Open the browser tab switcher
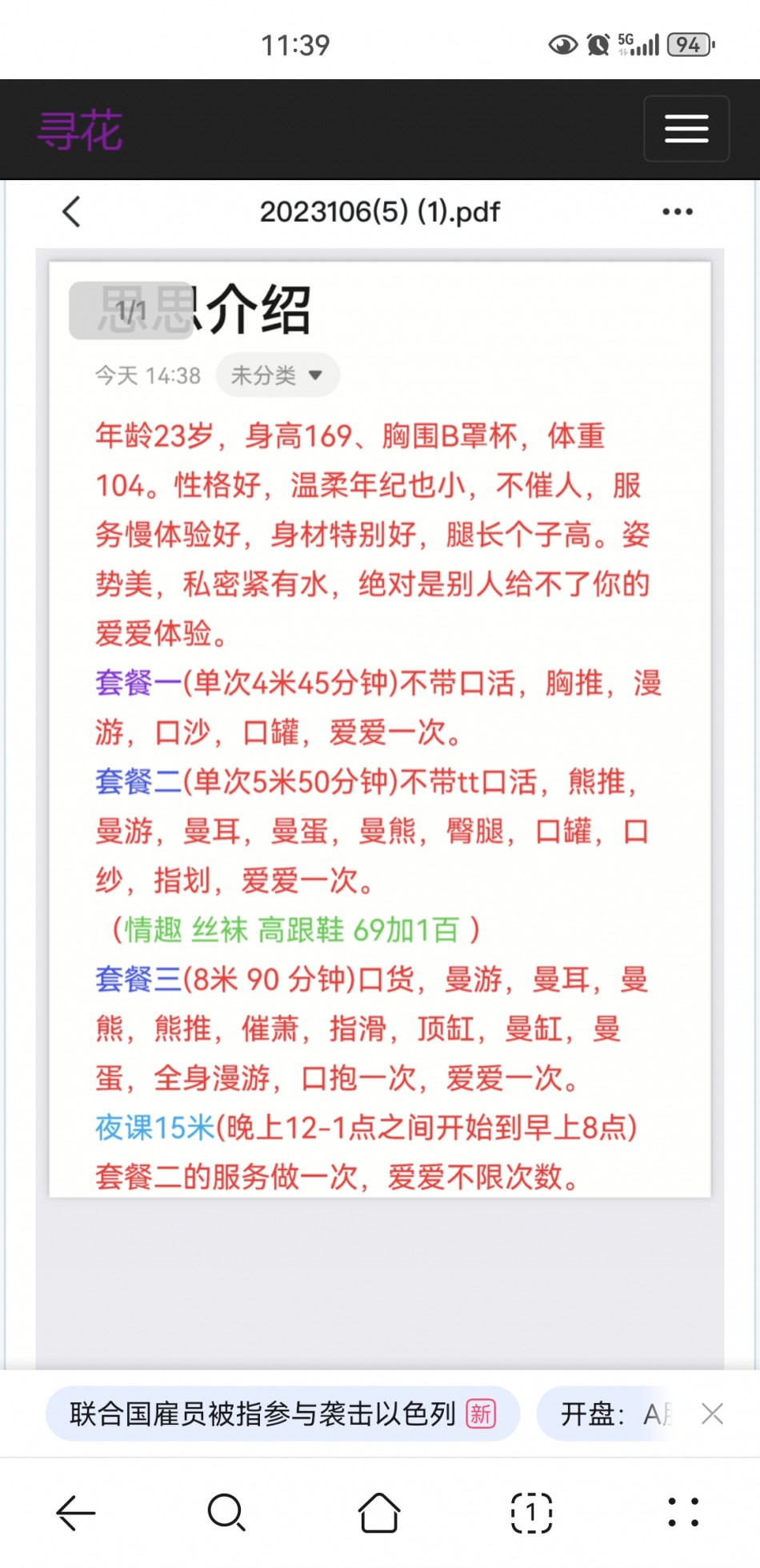Image resolution: width=760 pixels, height=1568 pixels. [531, 1513]
